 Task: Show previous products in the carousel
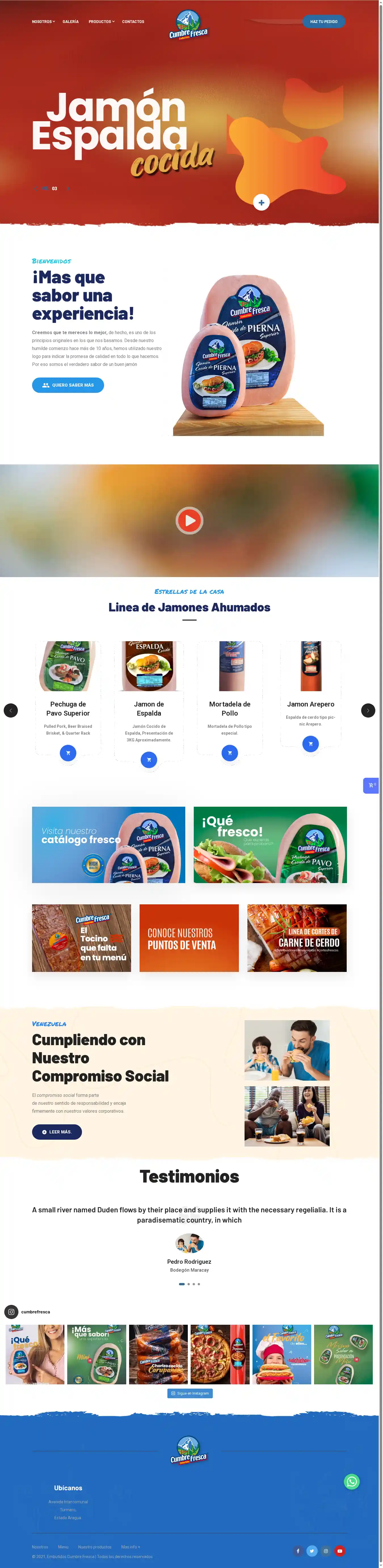click(x=11, y=710)
